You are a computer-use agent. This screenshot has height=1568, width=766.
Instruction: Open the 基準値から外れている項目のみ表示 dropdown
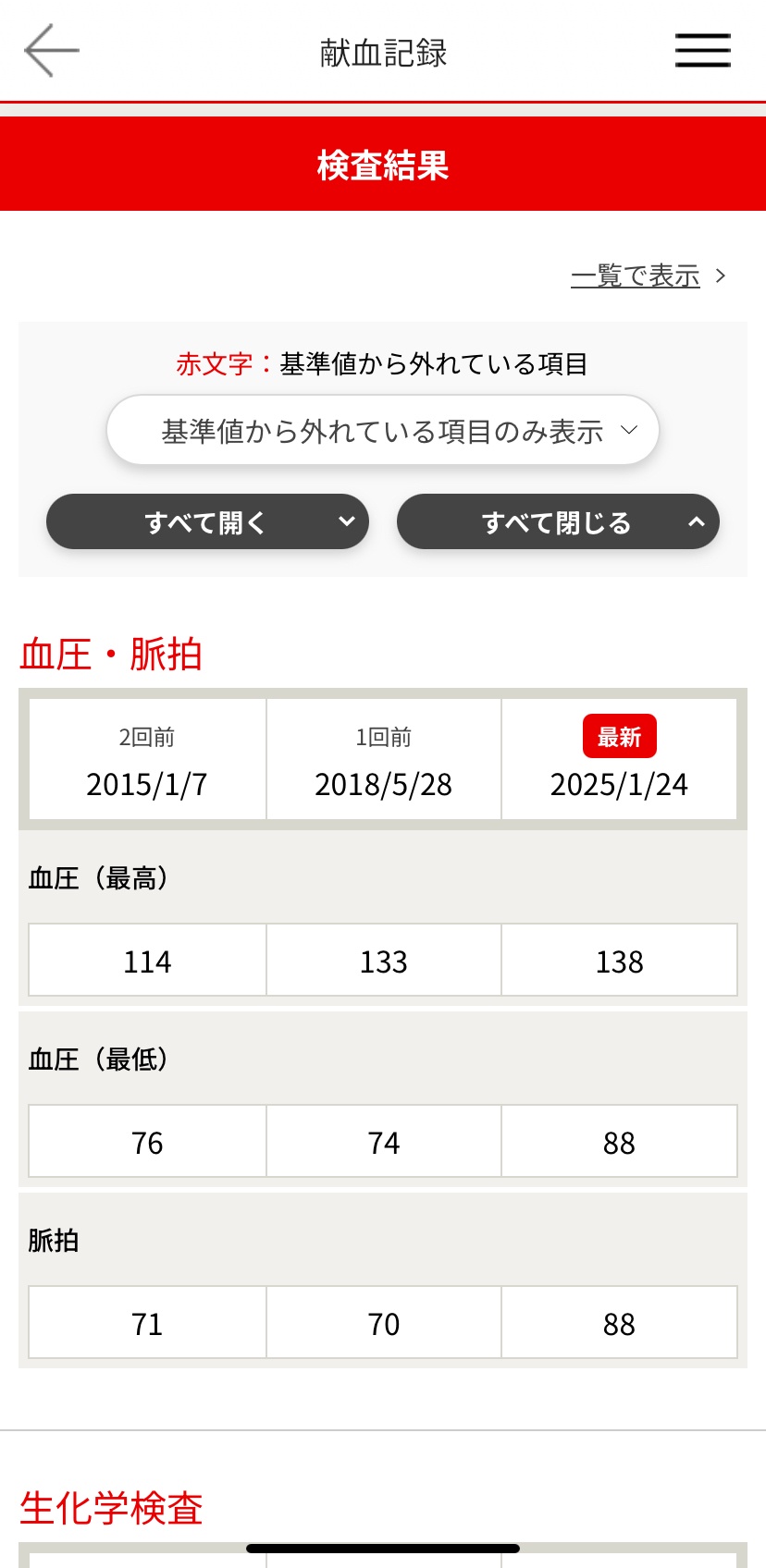point(383,431)
